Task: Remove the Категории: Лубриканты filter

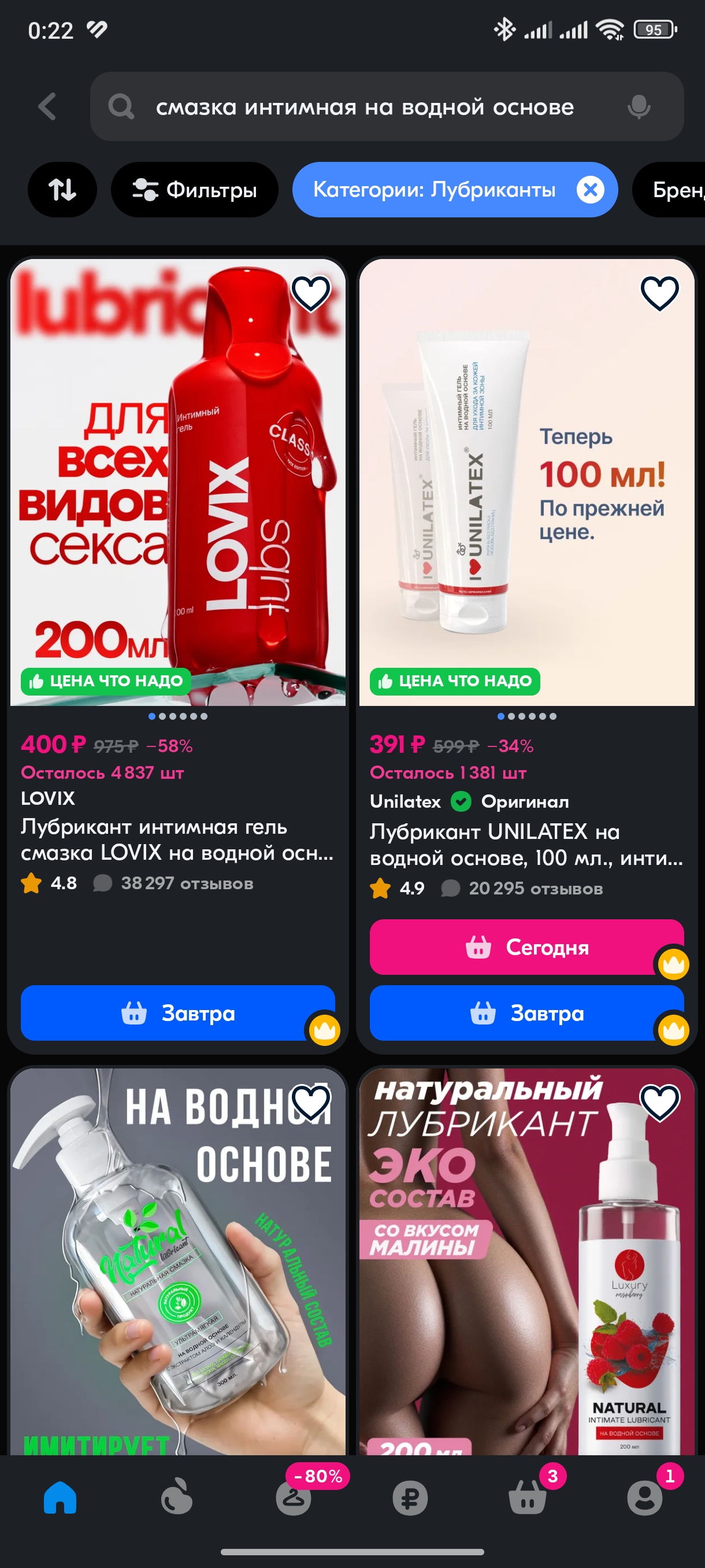Action: [590, 190]
